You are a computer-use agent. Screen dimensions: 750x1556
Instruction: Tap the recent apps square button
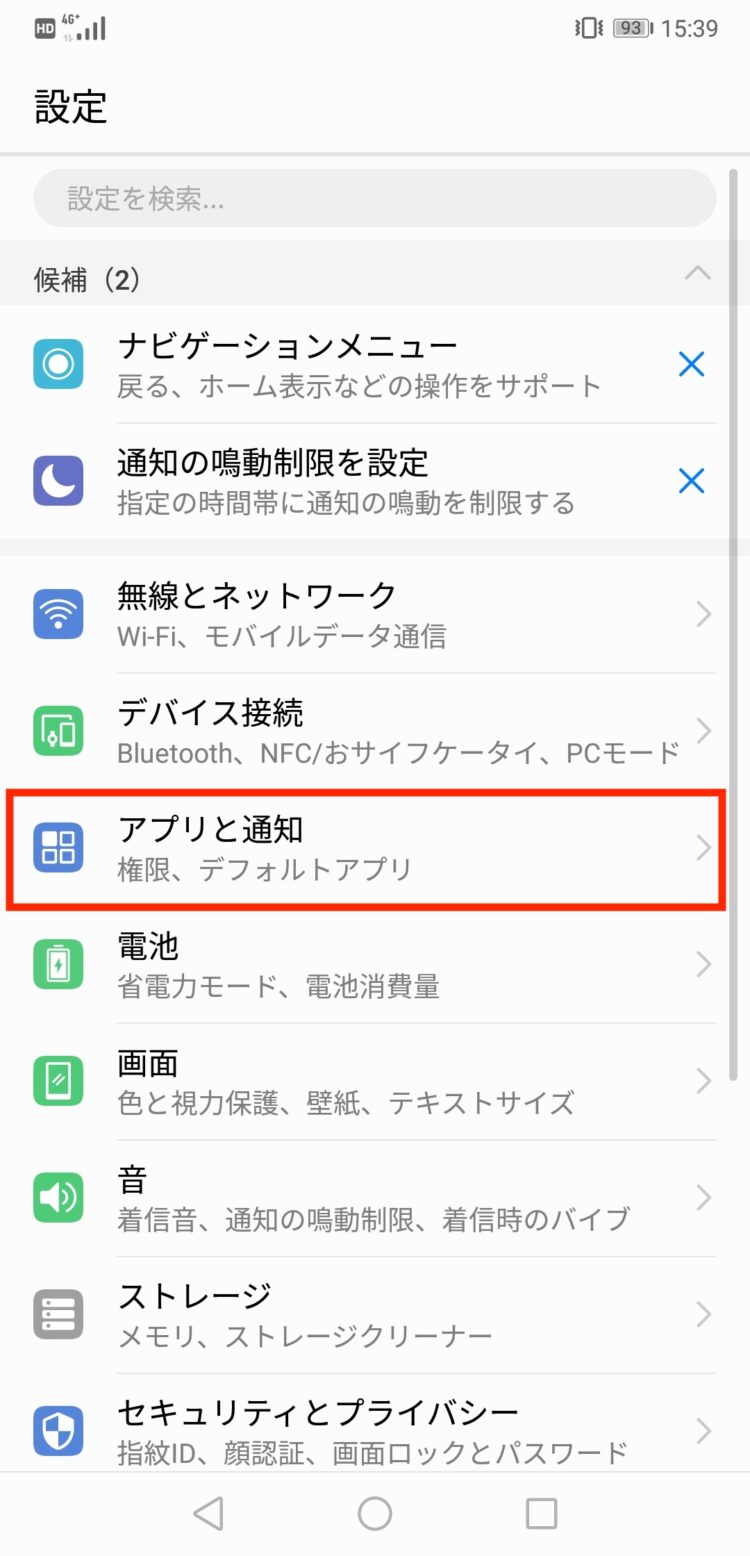point(541,1514)
